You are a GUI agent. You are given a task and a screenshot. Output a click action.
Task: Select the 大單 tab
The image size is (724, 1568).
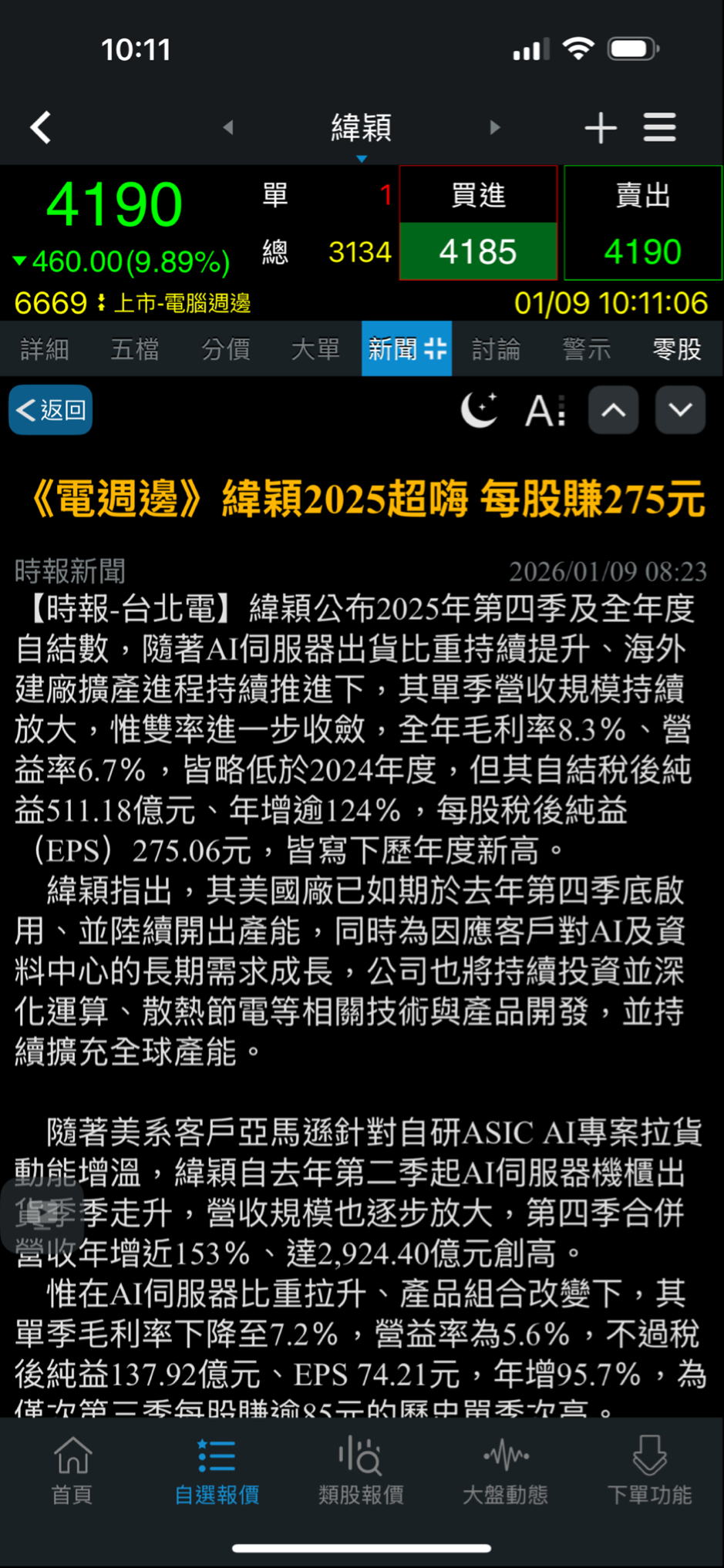[x=316, y=349]
